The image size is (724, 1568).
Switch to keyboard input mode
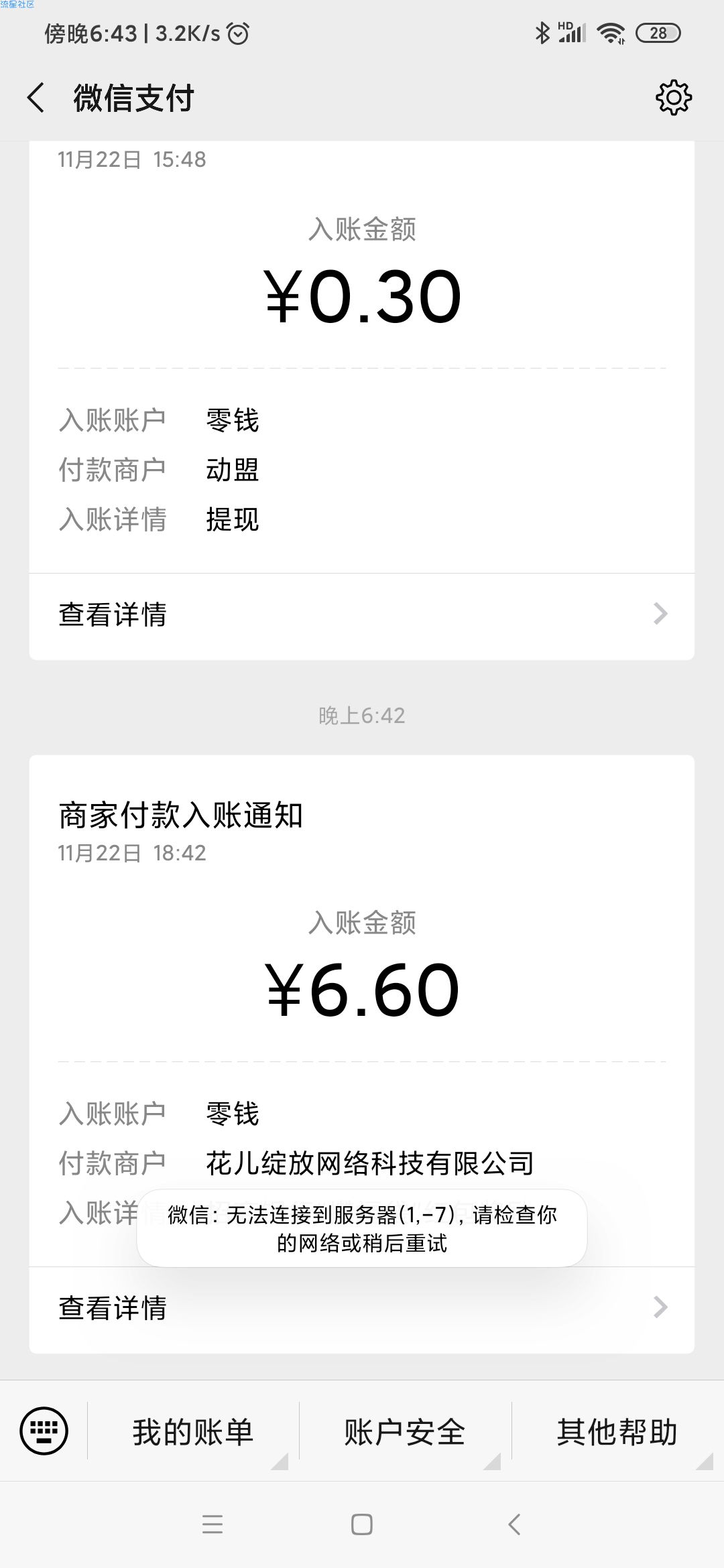click(x=44, y=1431)
